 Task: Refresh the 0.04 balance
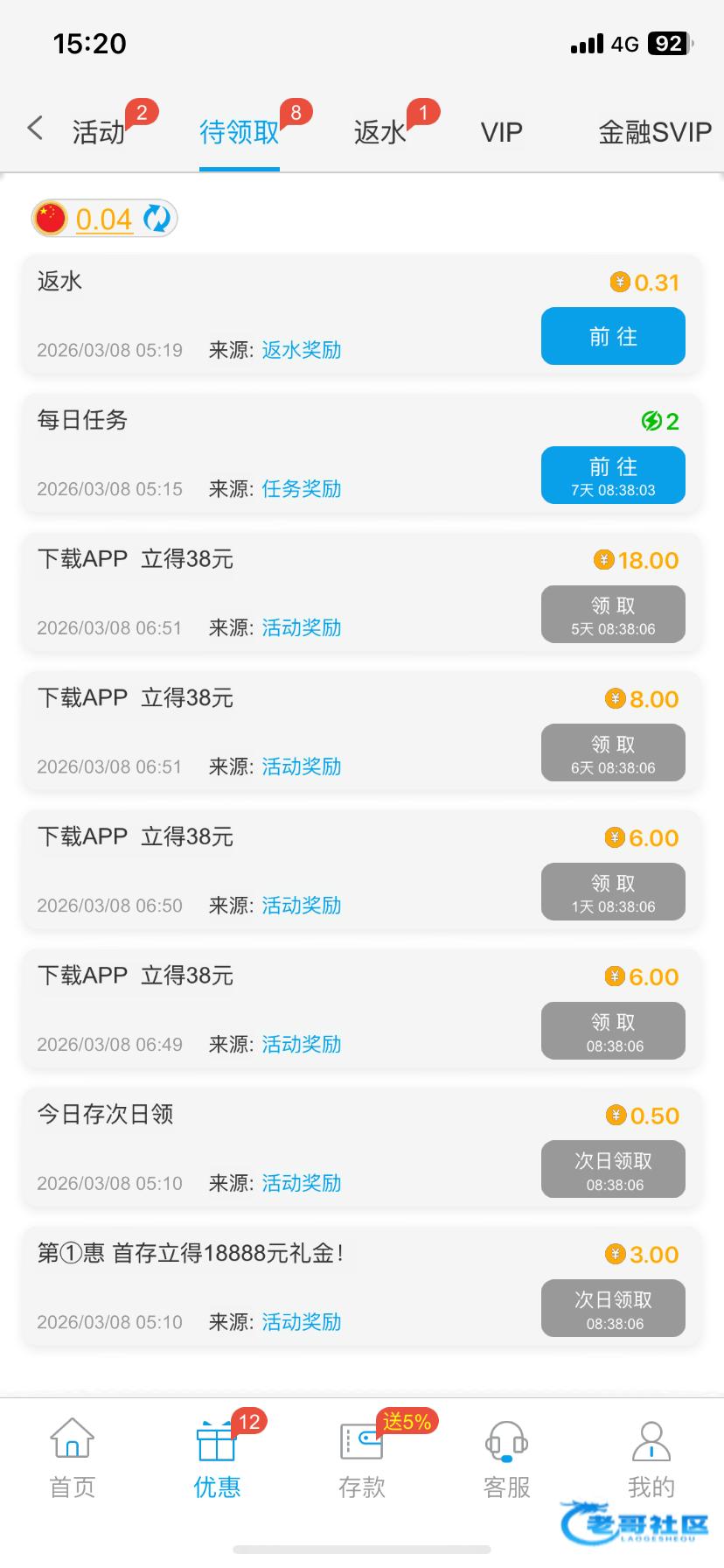157,218
